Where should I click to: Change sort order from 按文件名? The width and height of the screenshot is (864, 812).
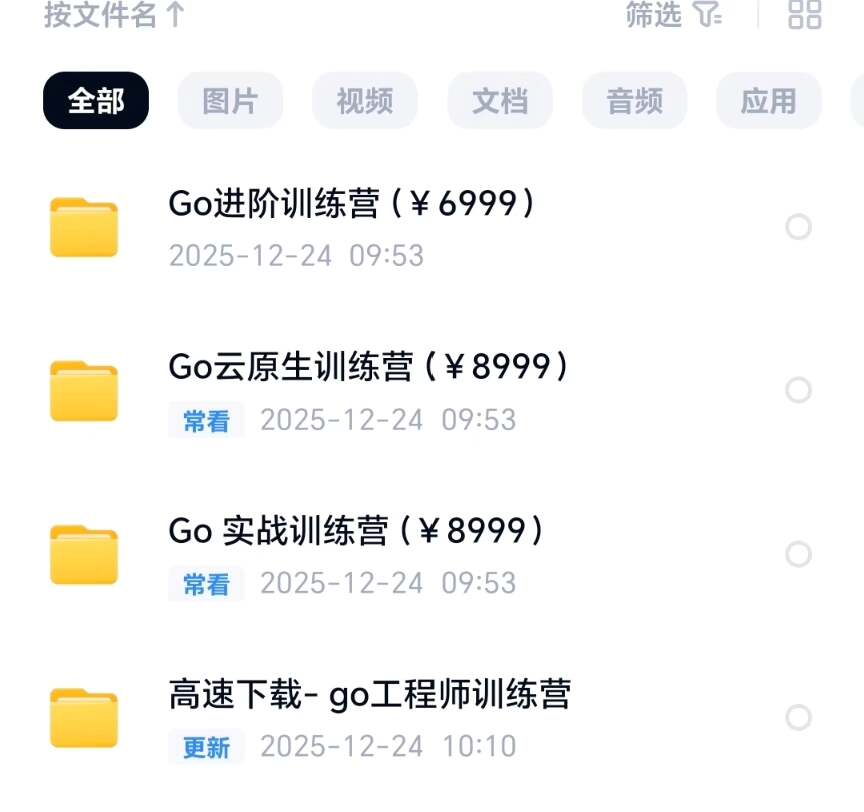coord(113,14)
